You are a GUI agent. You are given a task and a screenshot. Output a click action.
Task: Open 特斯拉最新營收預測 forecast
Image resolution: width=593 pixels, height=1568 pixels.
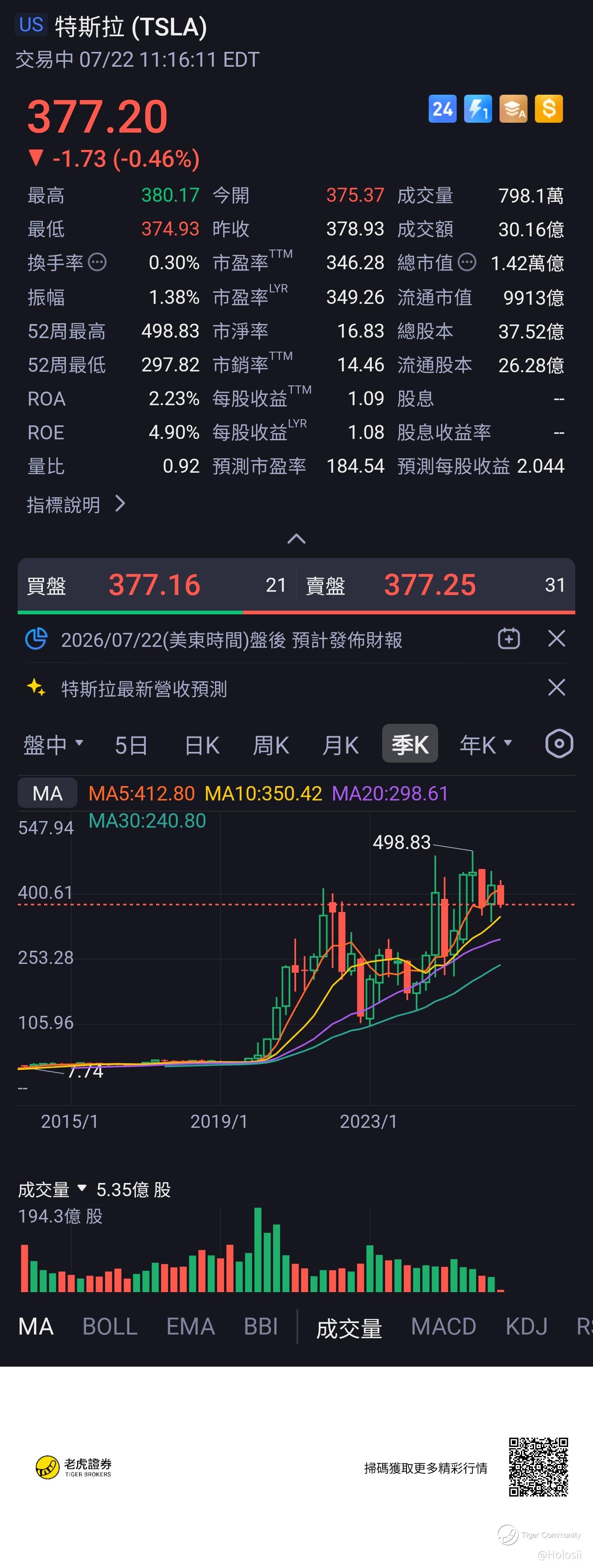click(144, 688)
